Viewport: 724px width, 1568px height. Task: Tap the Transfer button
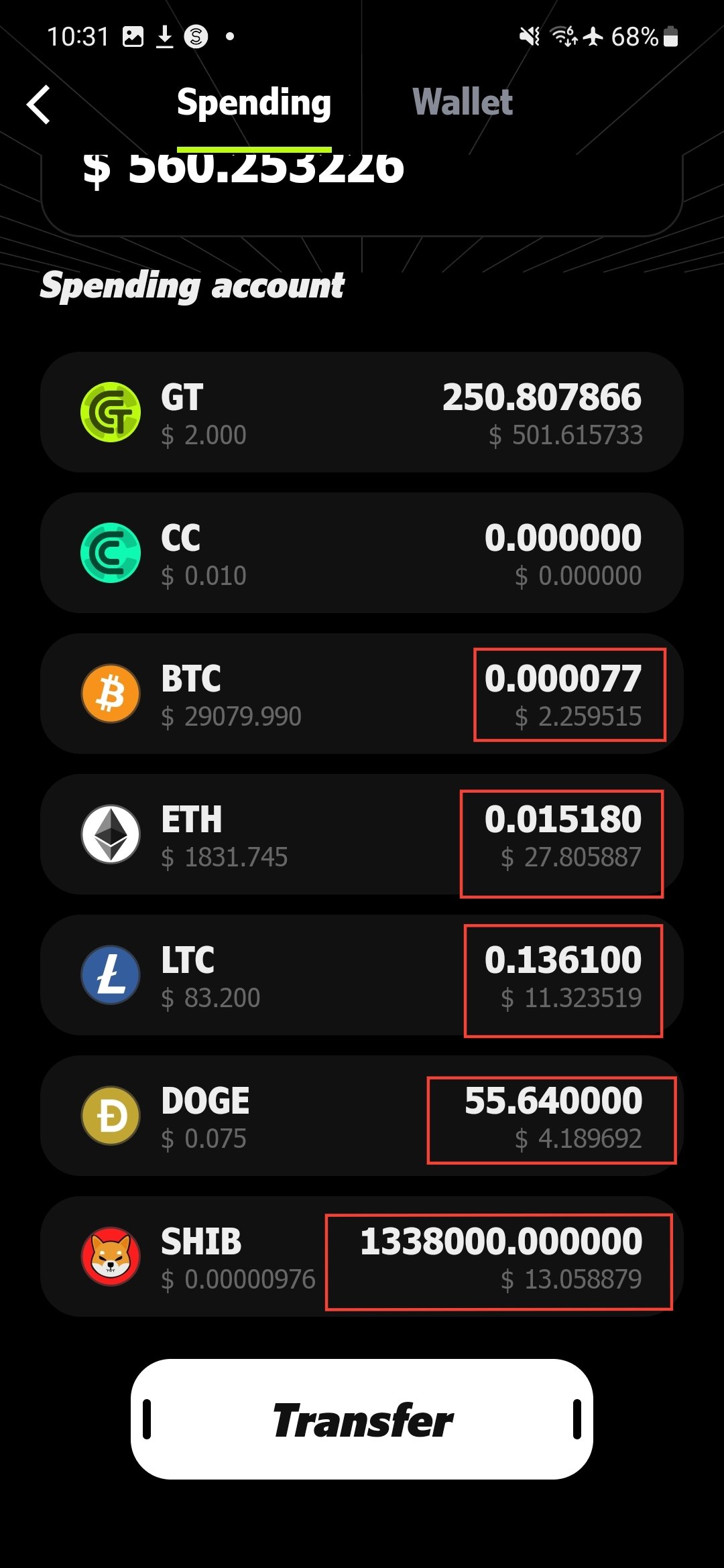coord(362,1419)
